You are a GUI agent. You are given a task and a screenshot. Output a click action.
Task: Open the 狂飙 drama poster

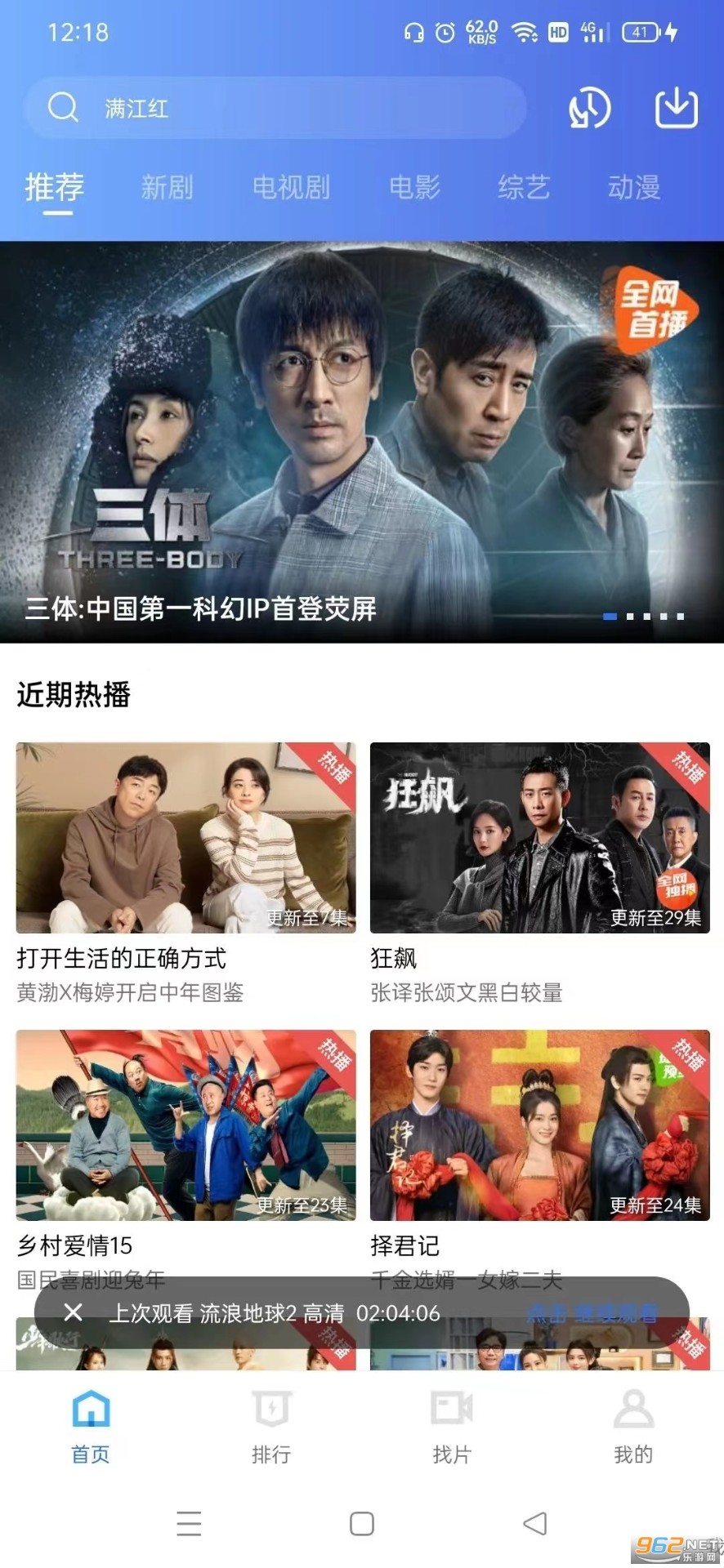pyautogui.click(x=539, y=837)
